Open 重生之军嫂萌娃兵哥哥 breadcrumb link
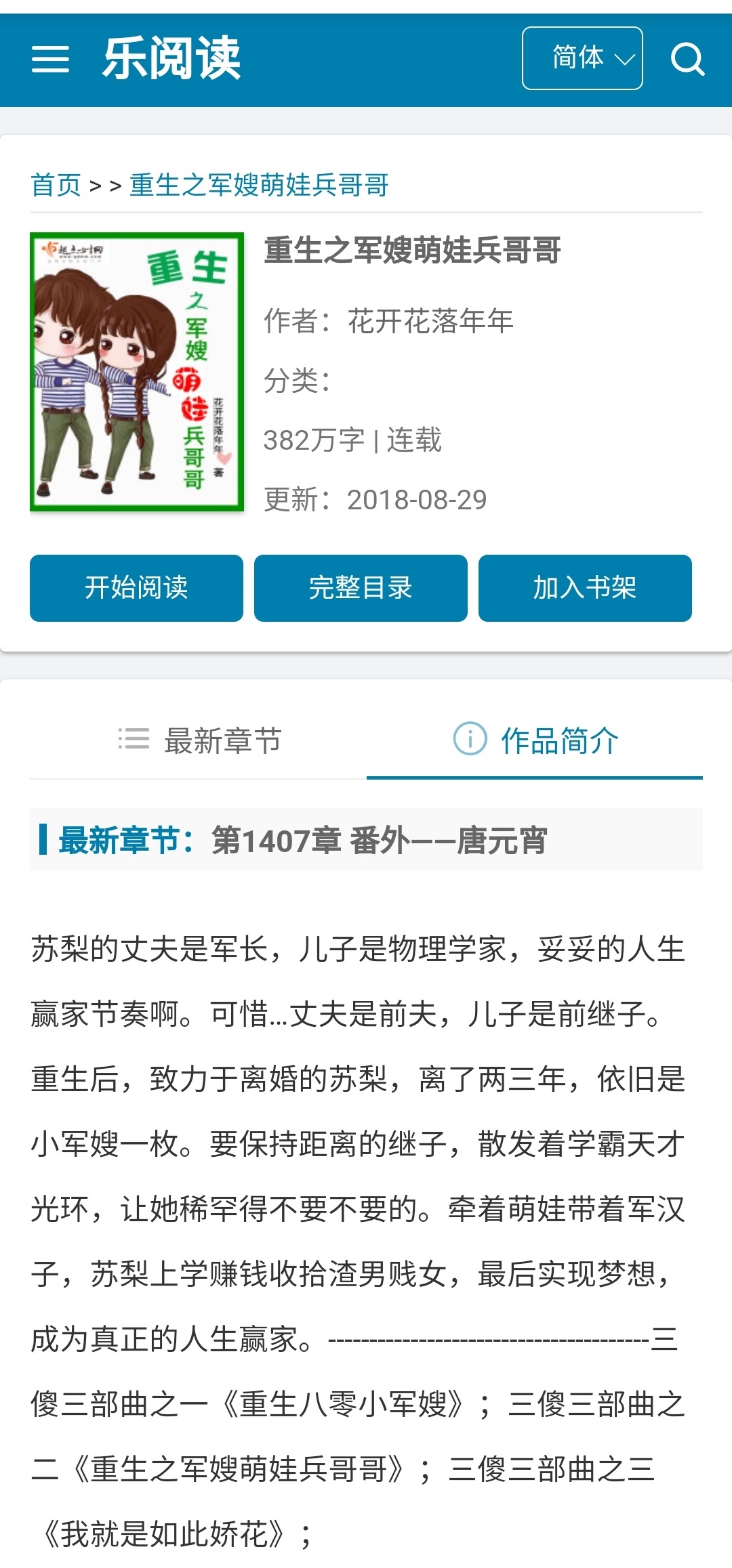The image size is (732, 1568). point(259,185)
